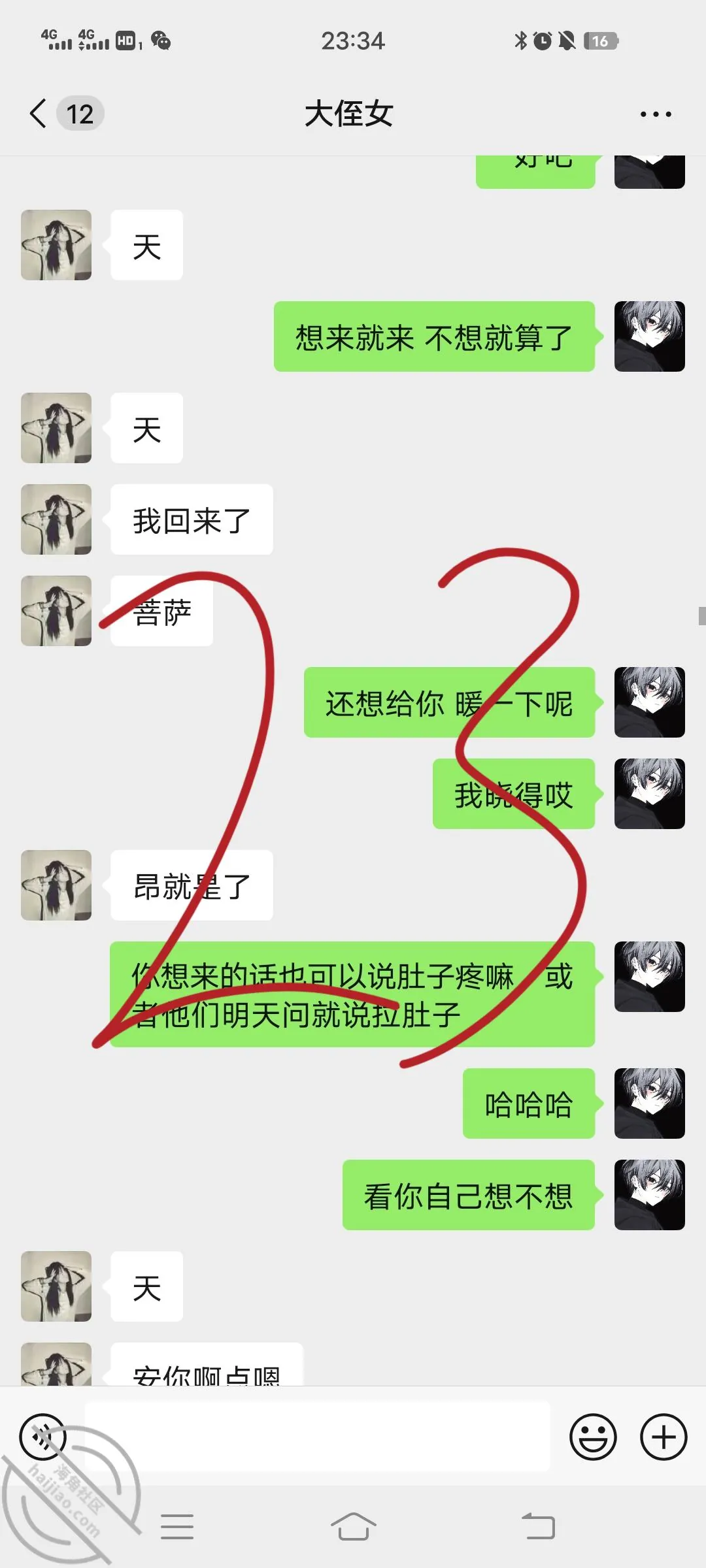
Task: Tap system home button in navigation bar
Action: click(x=353, y=1527)
